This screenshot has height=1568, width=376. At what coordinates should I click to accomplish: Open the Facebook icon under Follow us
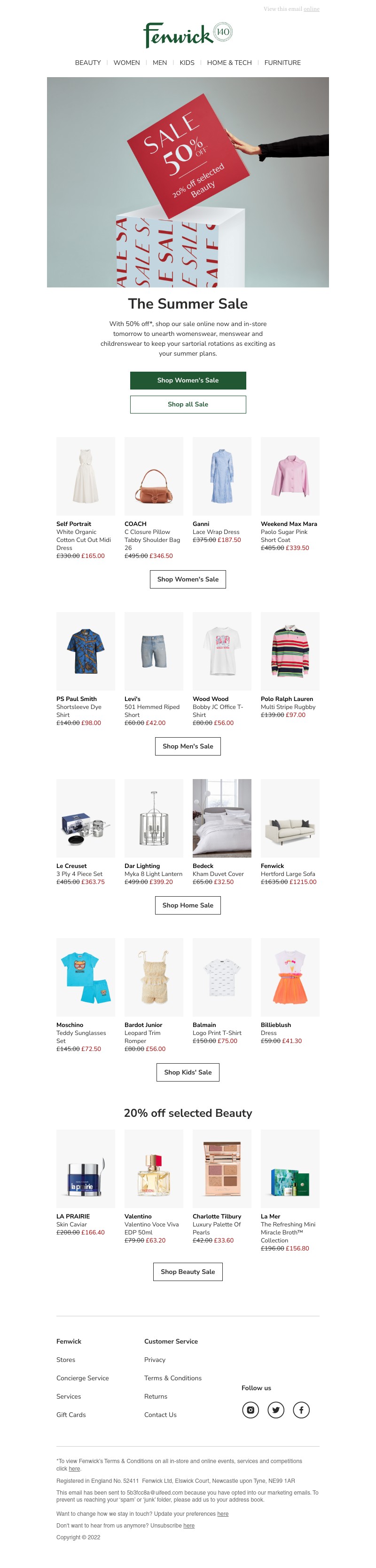301,1409
